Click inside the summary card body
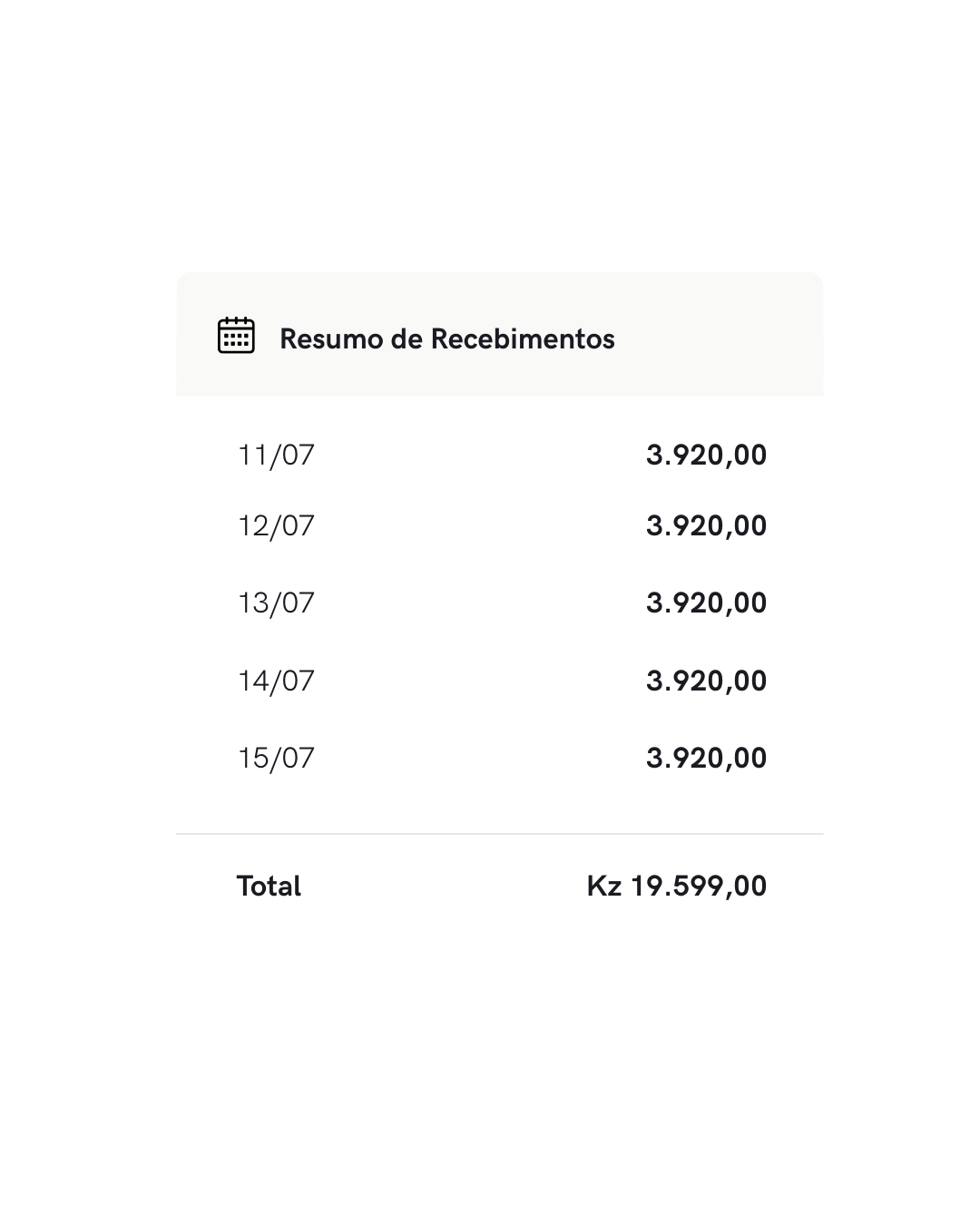Image resolution: width=980 pixels, height=1225 pixels. (499, 608)
